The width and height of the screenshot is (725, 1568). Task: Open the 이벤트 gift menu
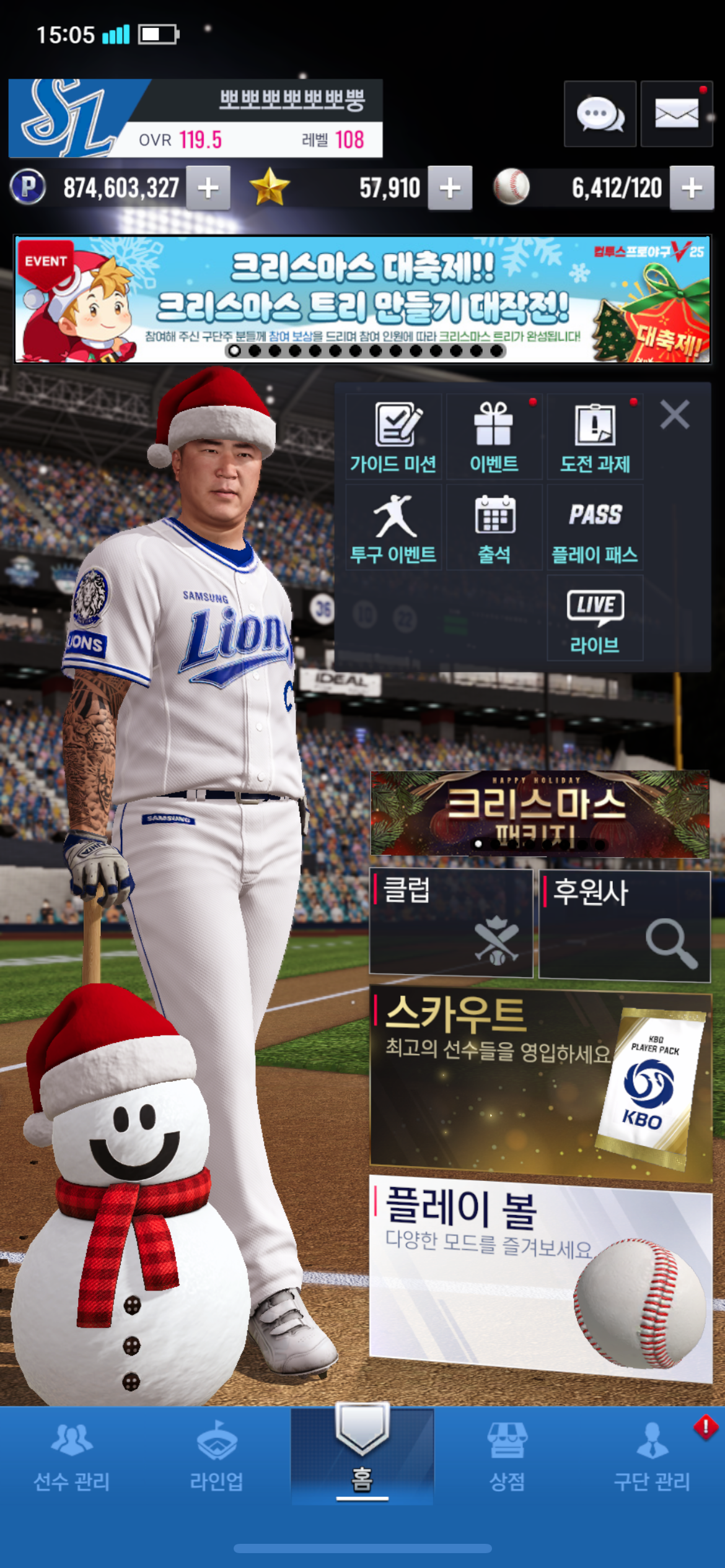click(x=494, y=437)
